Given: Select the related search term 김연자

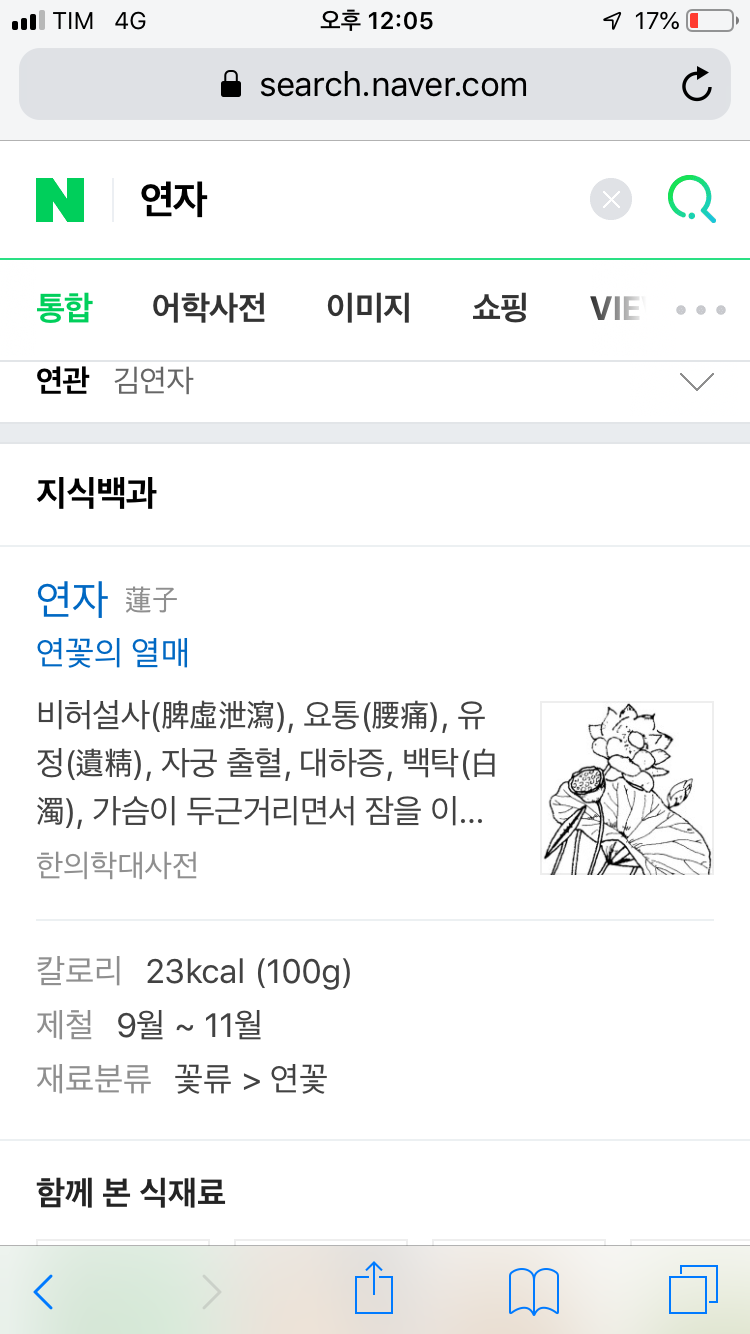Looking at the screenshot, I should tap(154, 381).
